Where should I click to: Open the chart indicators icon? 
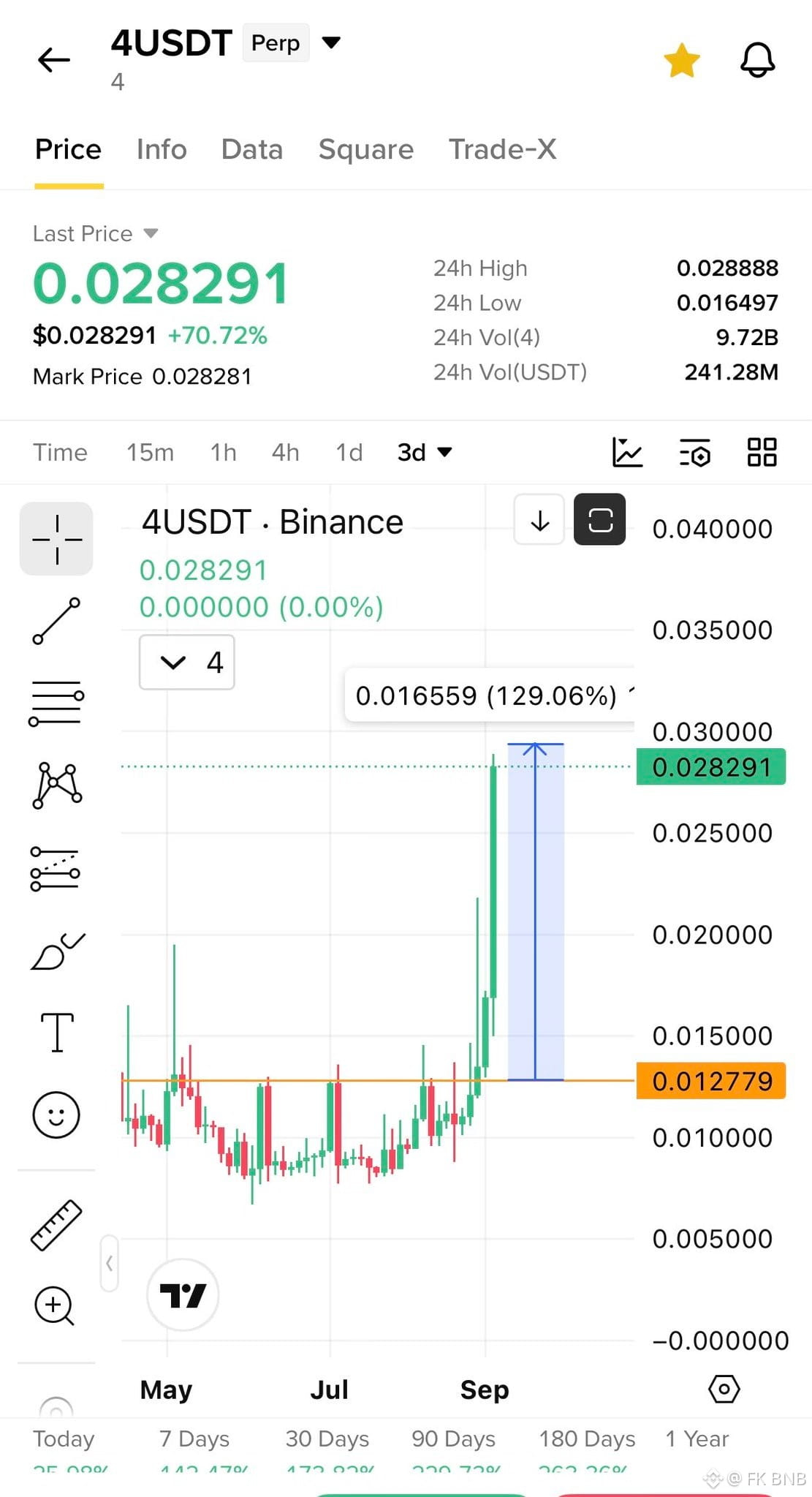[x=627, y=452]
